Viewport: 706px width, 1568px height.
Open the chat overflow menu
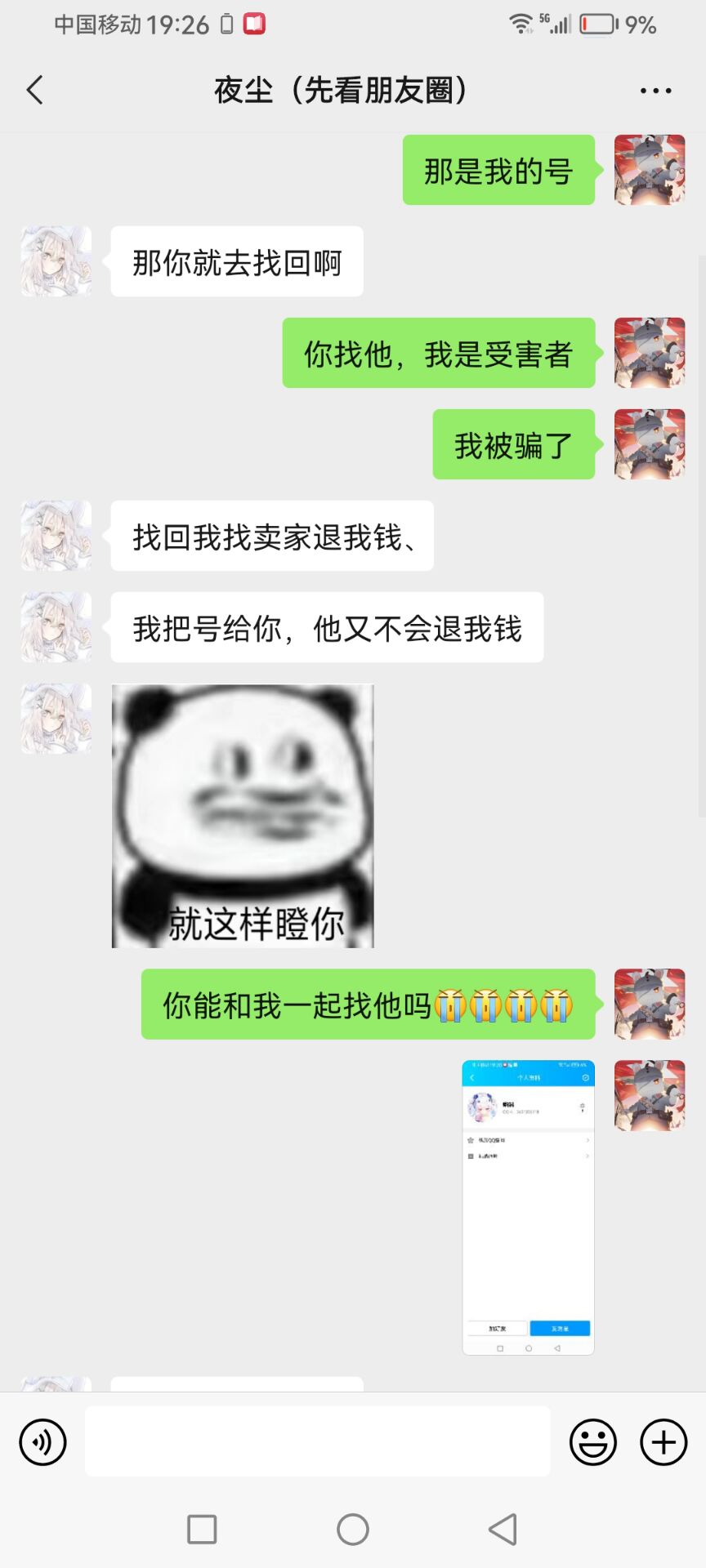click(x=655, y=91)
